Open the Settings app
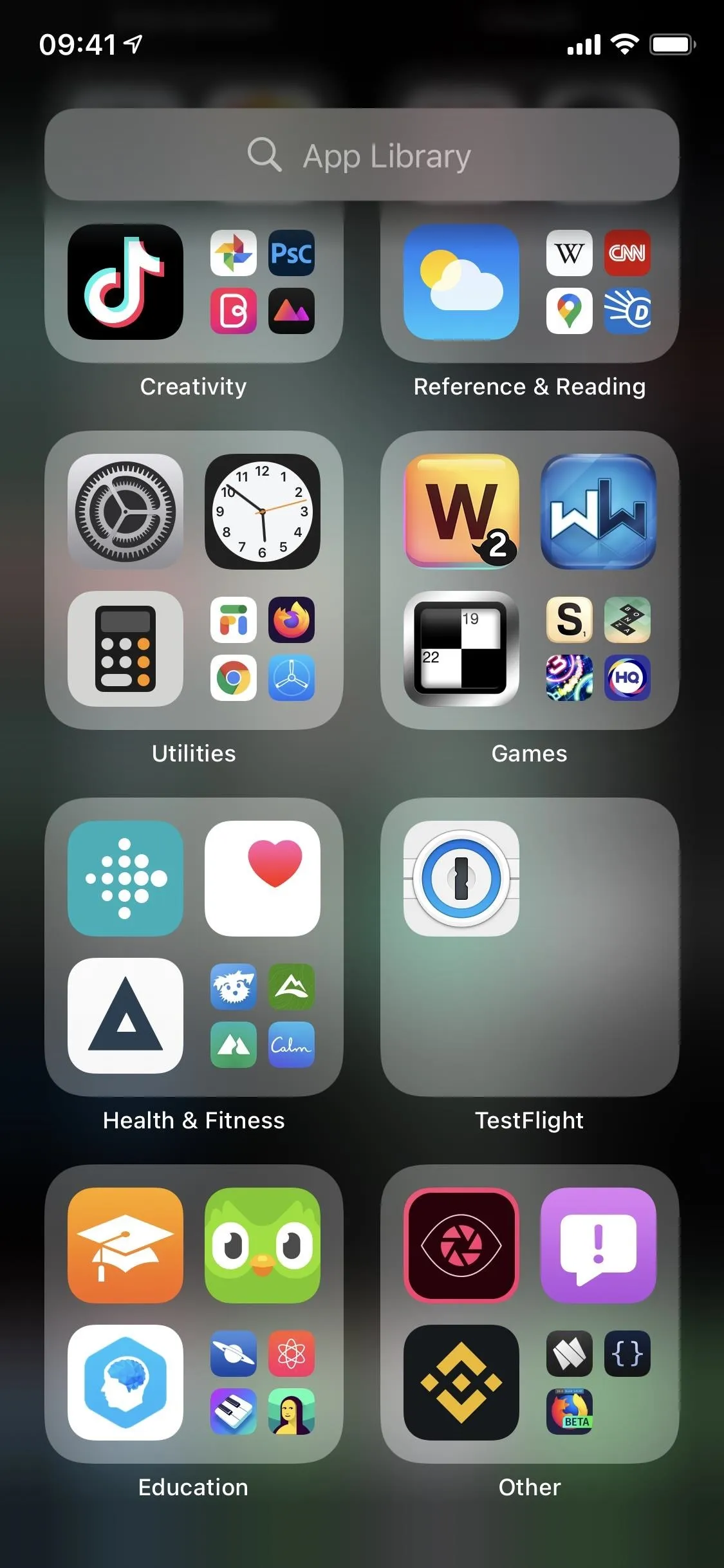Screen dimensions: 724x1568 (125, 512)
